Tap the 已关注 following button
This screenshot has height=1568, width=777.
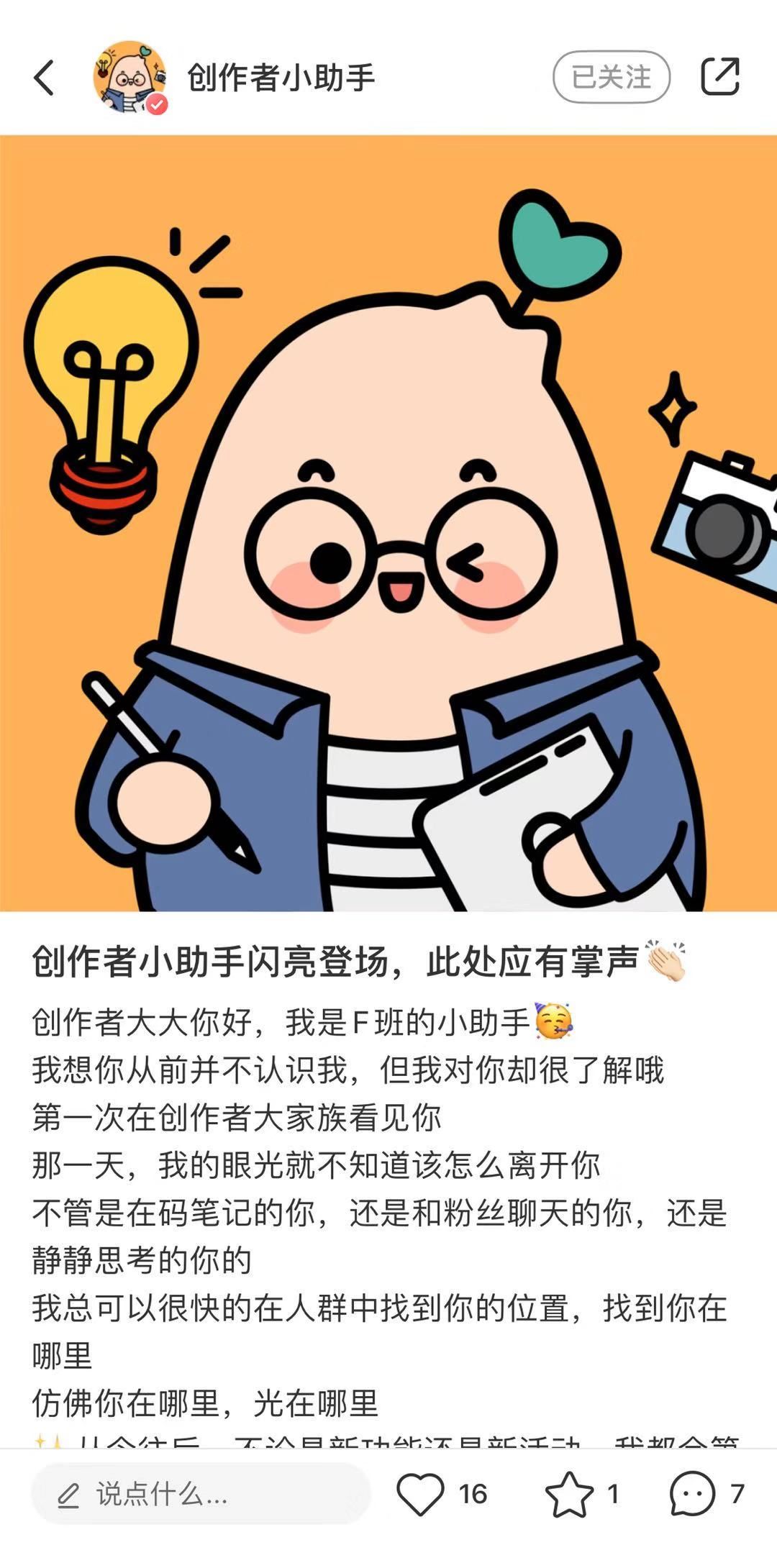611,77
